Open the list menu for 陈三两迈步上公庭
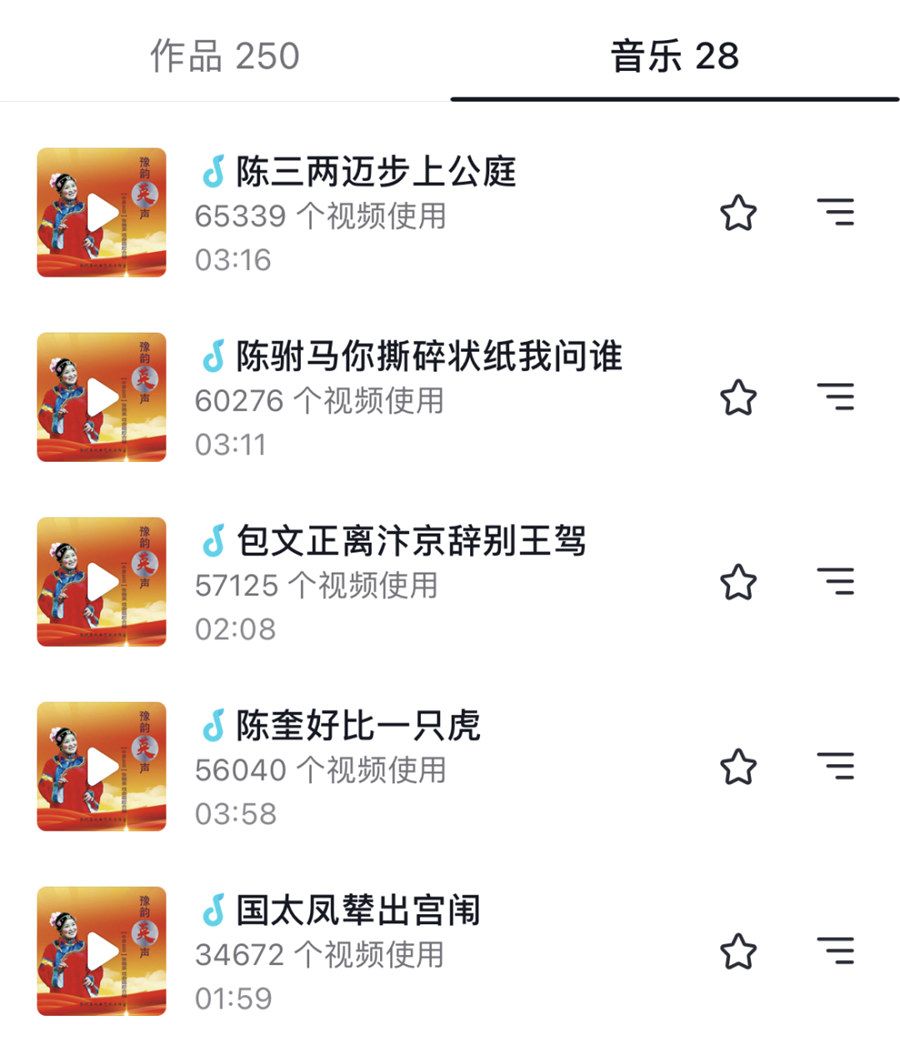 835,212
